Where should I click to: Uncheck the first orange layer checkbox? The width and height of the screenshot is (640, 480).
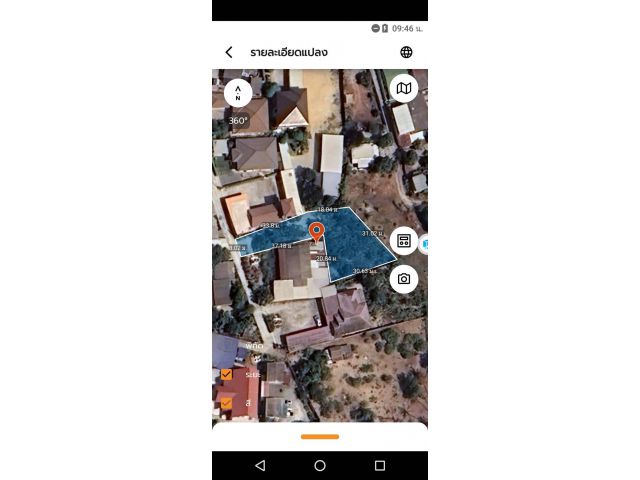227,374
